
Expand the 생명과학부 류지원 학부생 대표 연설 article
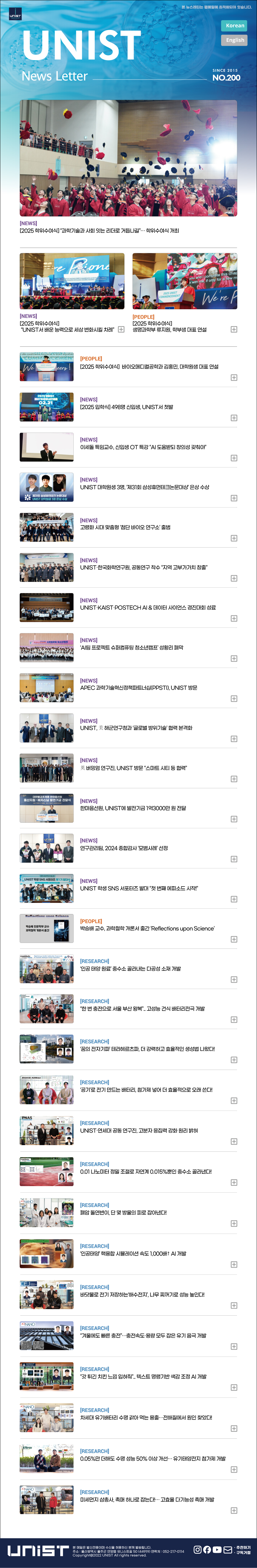coord(234,329)
